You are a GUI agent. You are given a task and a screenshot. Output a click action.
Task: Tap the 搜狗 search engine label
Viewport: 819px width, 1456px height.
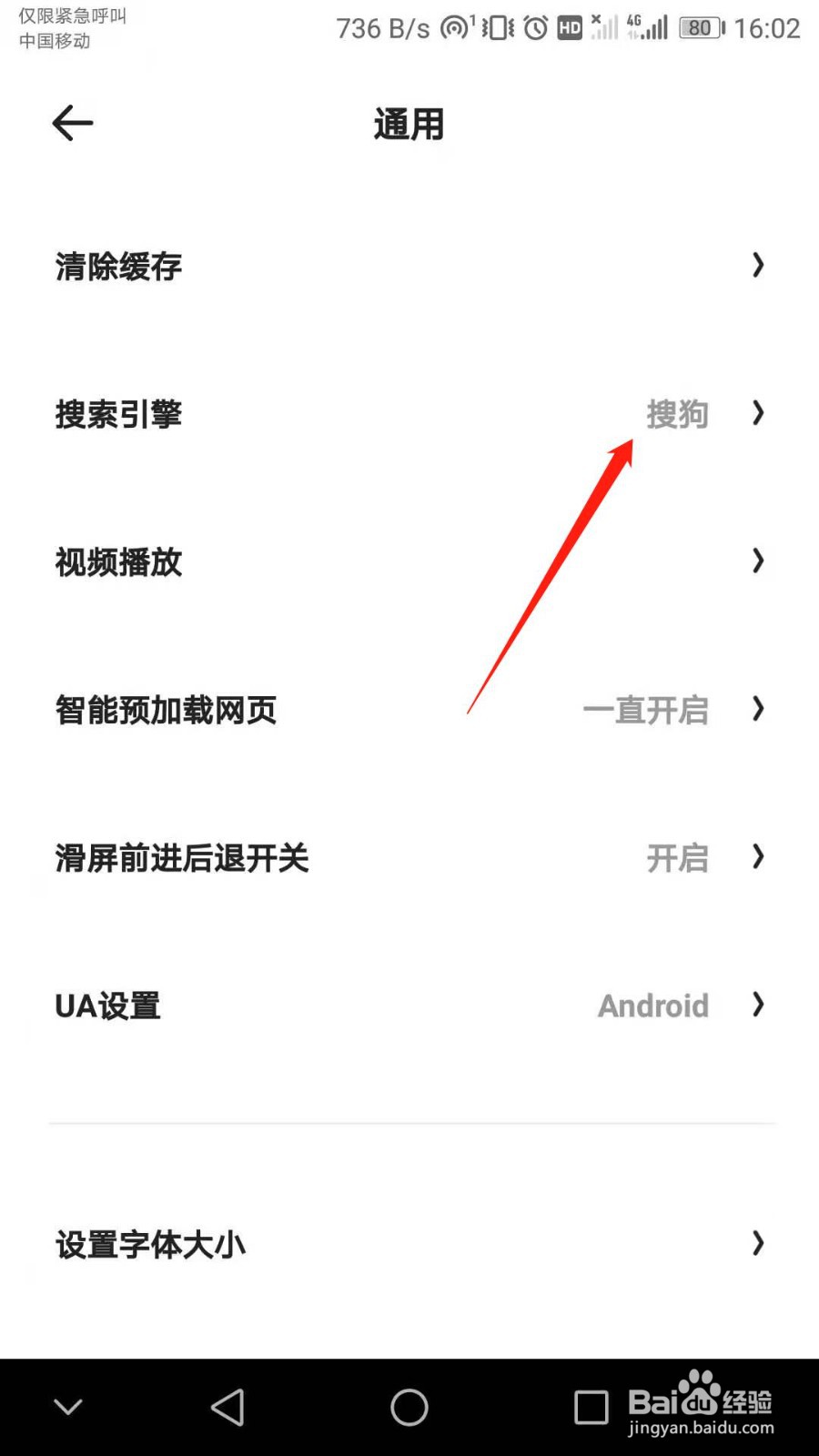click(x=678, y=414)
